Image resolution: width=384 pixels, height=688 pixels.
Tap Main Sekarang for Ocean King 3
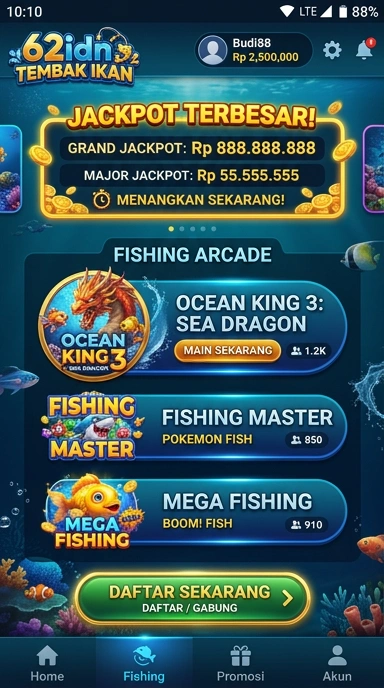(x=227, y=351)
